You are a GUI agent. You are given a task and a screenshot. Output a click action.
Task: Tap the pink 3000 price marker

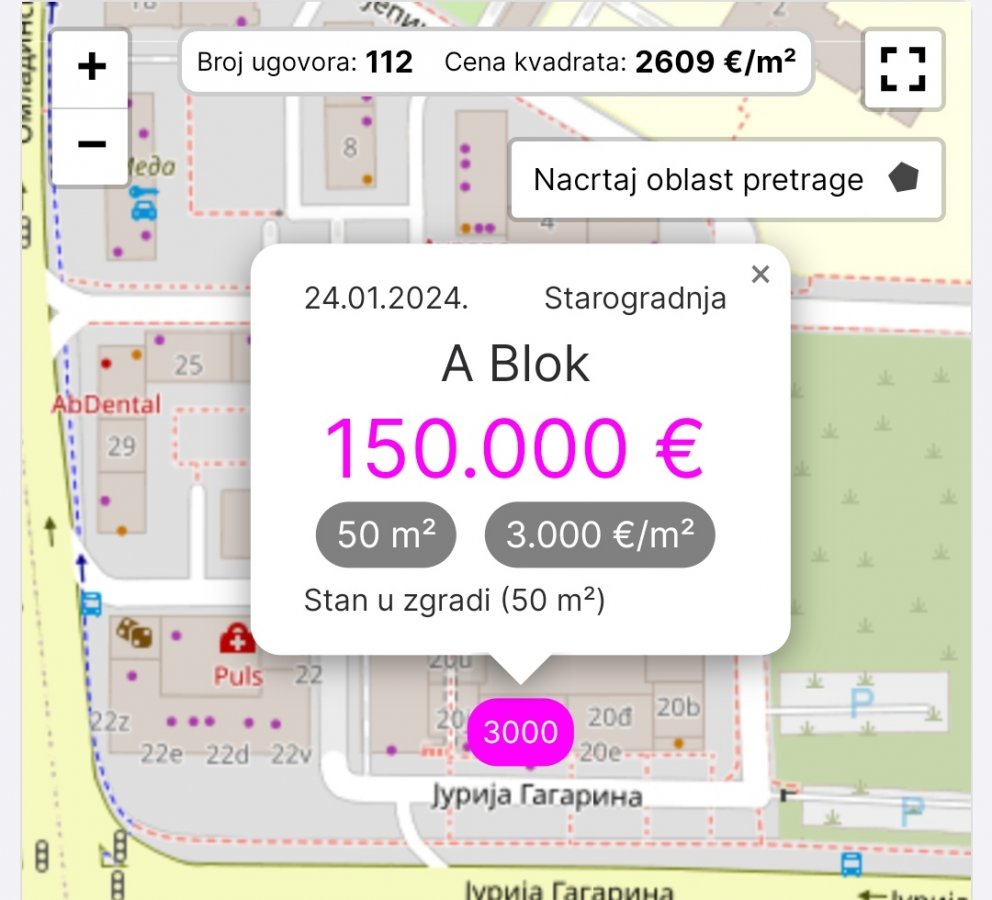coord(520,732)
